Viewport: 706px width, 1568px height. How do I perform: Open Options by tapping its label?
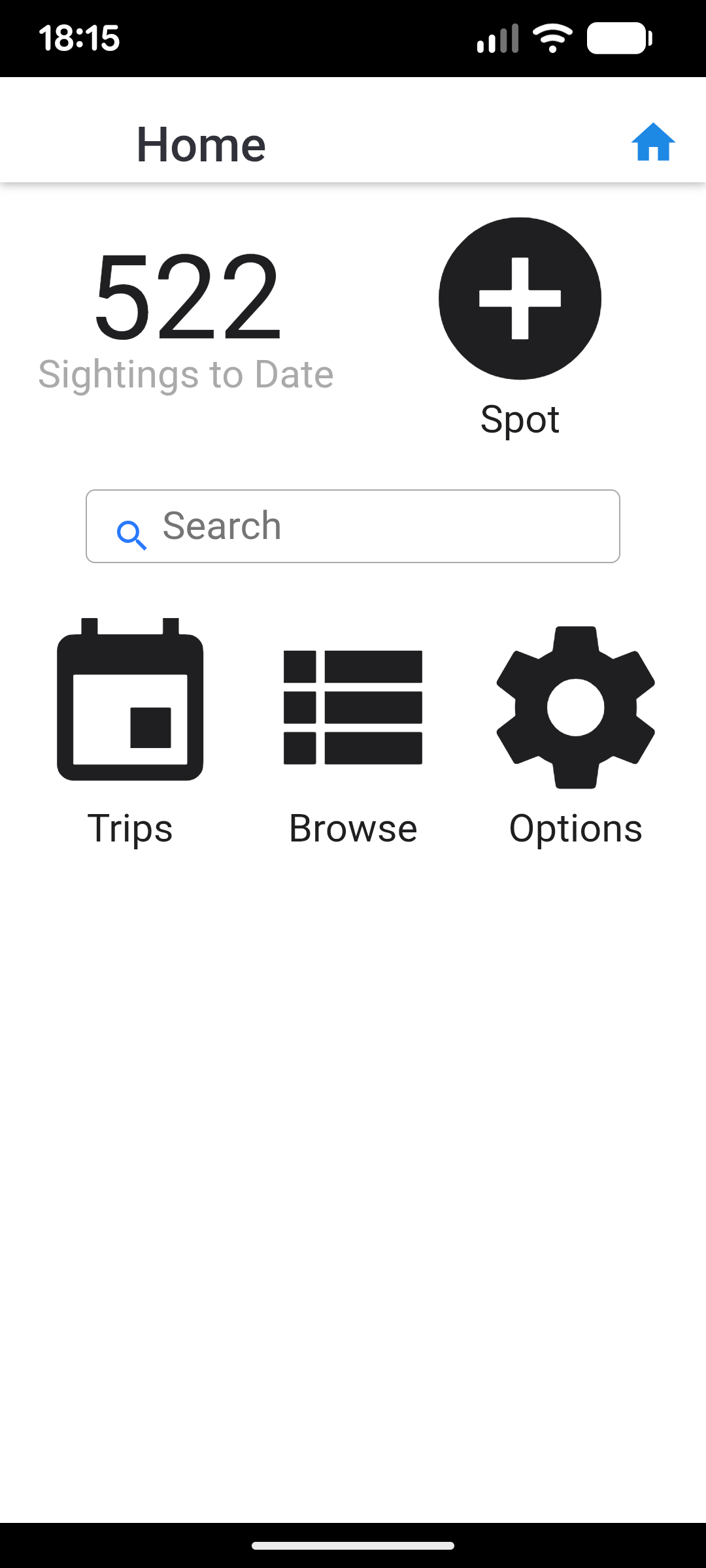click(x=576, y=828)
